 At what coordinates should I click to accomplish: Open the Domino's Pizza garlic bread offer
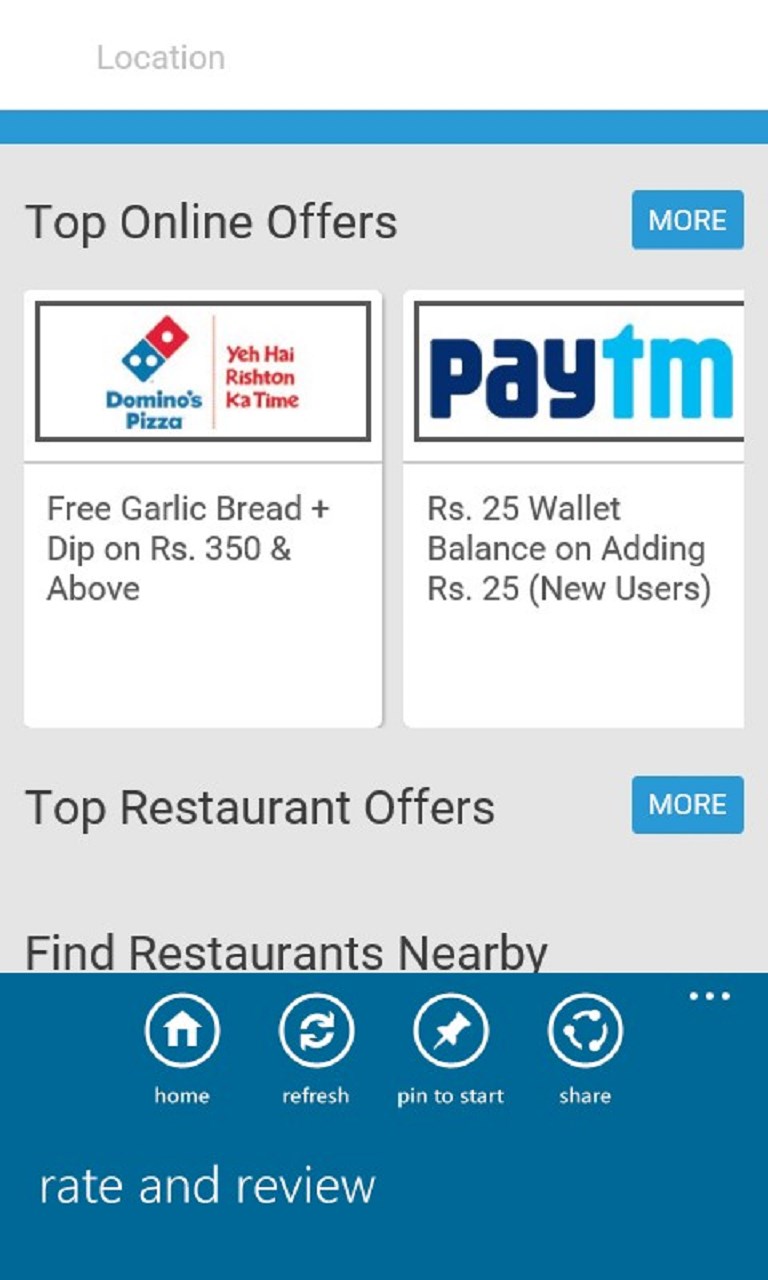[203, 508]
